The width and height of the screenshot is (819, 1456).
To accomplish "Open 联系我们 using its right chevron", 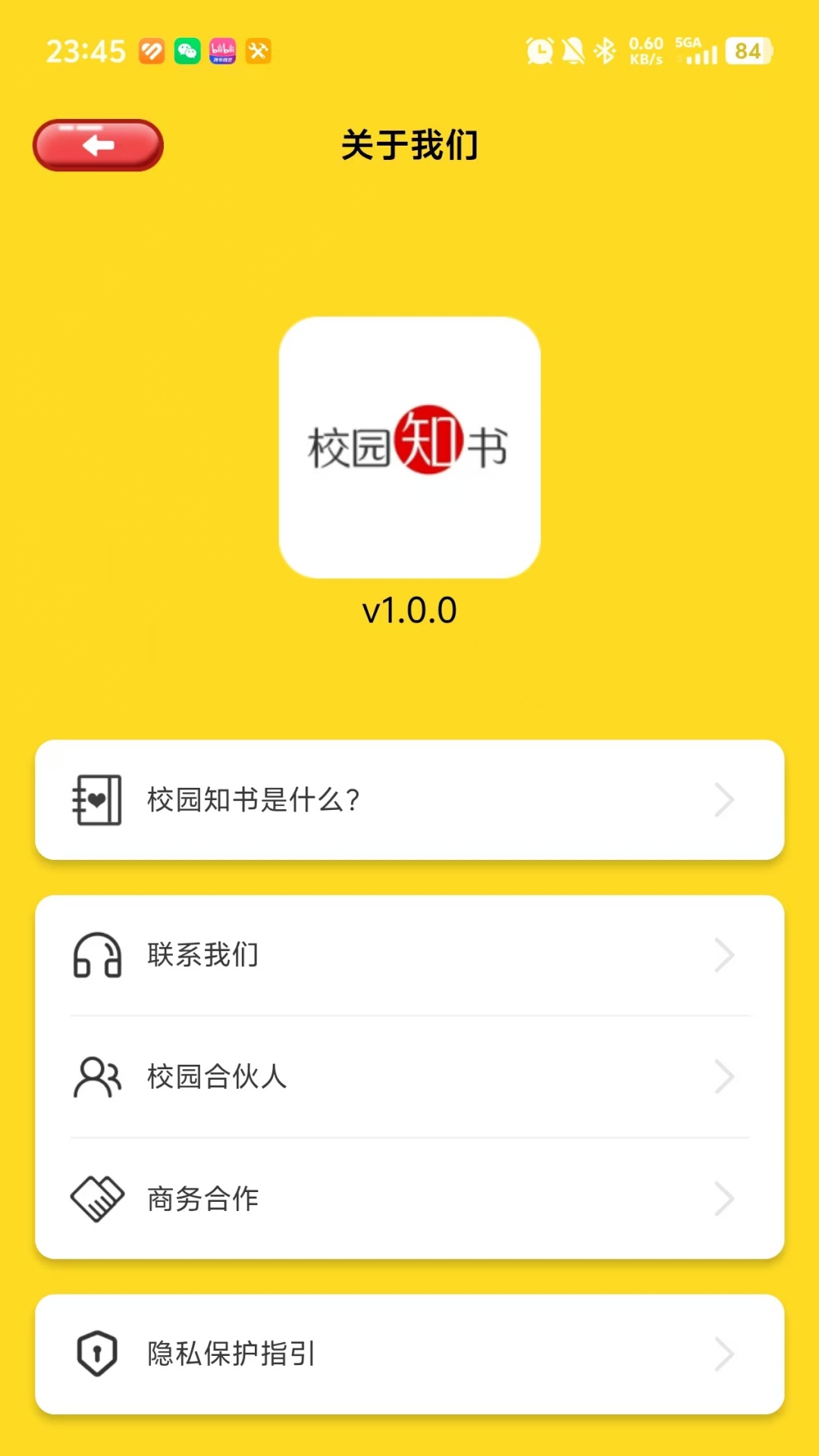I will (x=724, y=955).
